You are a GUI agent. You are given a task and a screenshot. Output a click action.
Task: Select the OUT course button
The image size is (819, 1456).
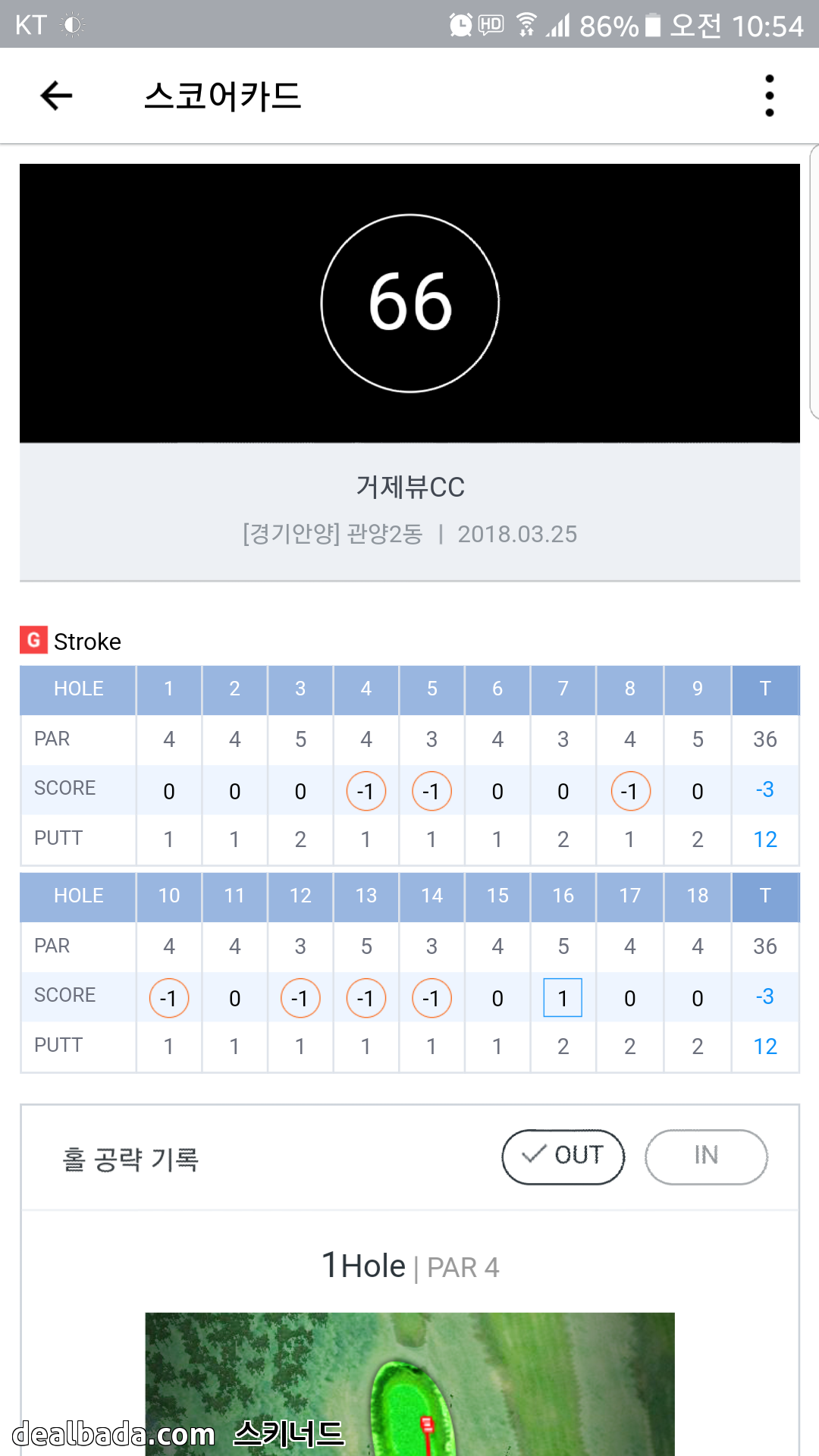click(563, 1156)
